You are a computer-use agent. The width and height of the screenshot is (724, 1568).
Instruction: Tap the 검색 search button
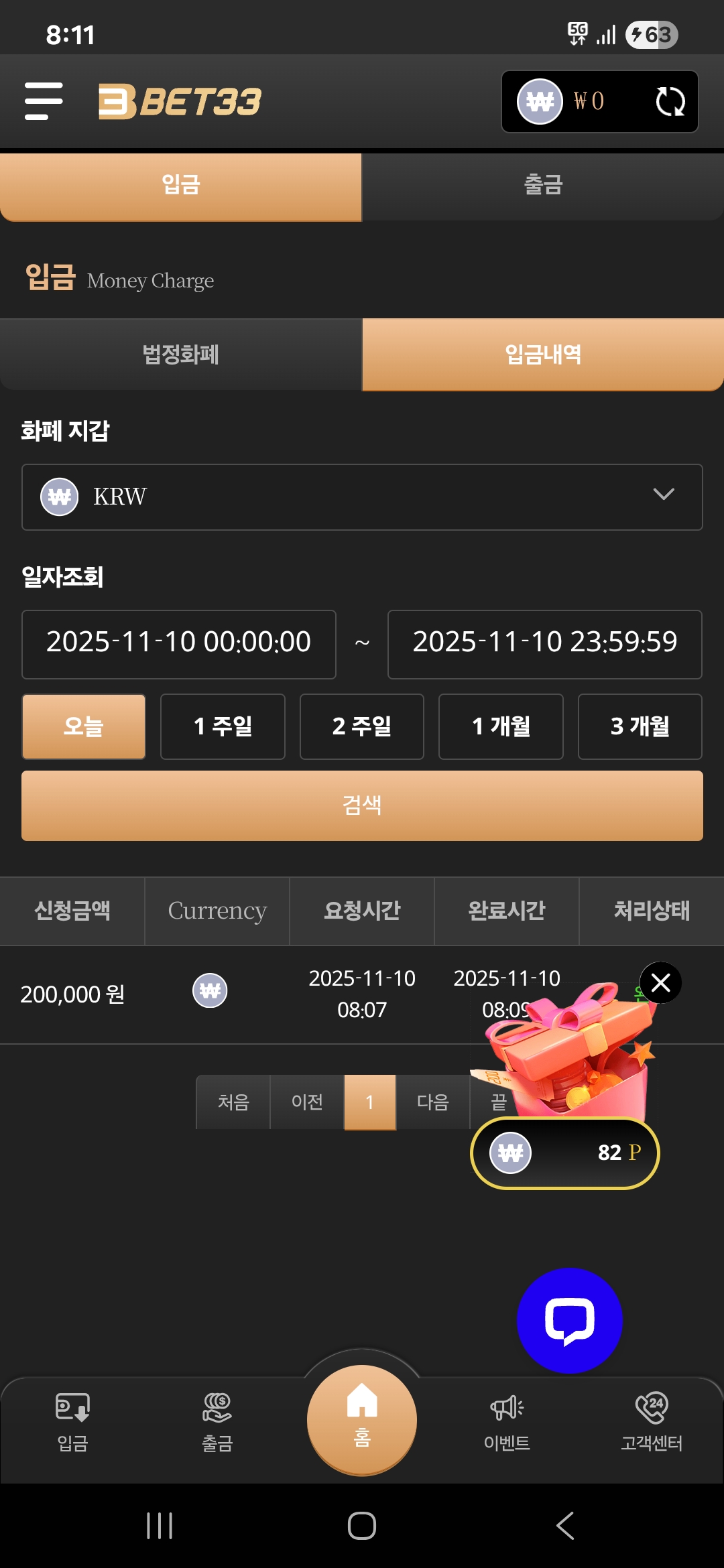coord(362,805)
